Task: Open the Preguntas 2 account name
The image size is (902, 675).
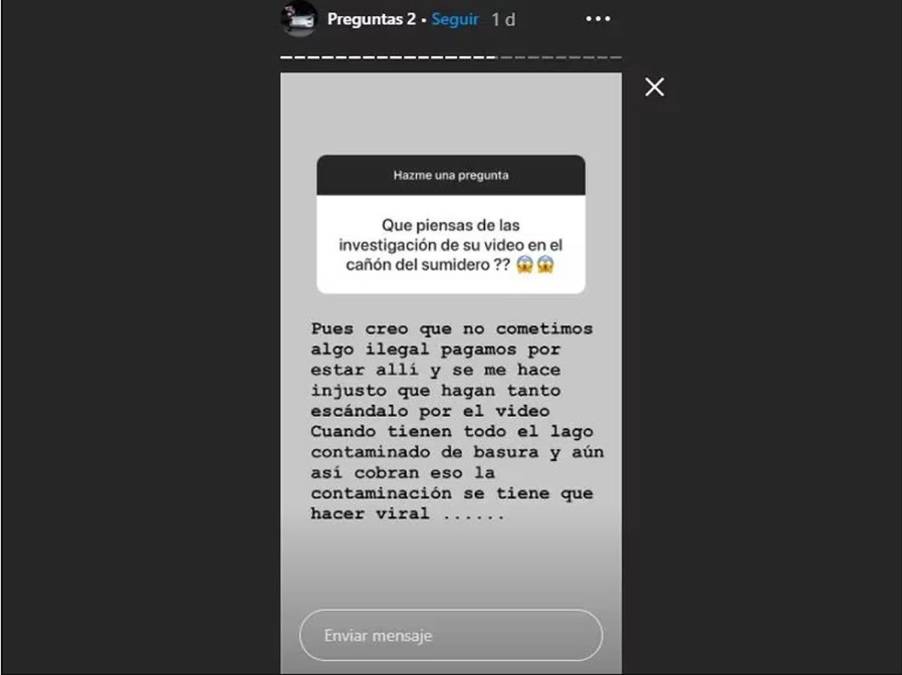Action: (371, 19)
